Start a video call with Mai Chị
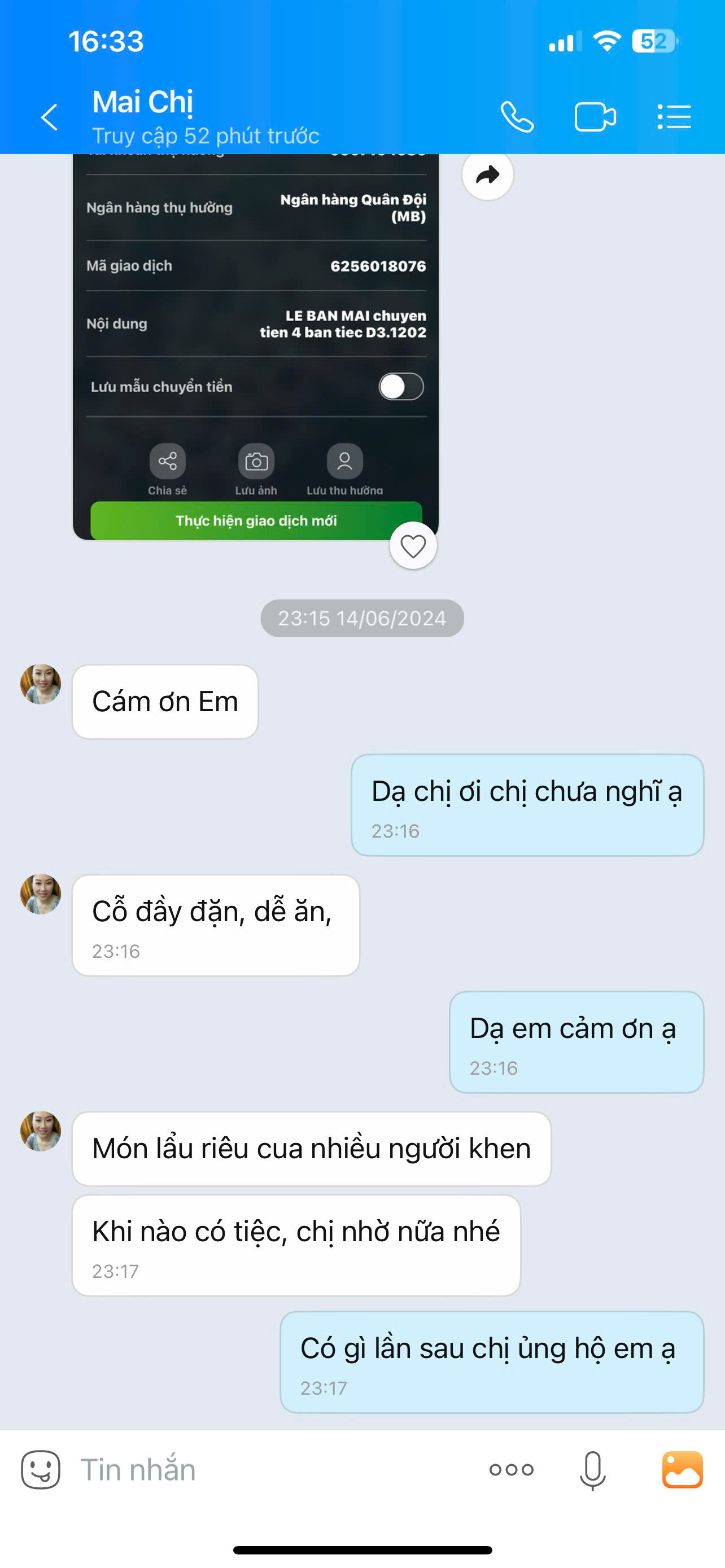The width and height of the screenshot is (725, 1568). pyautogui.click(x=595, y=117)
